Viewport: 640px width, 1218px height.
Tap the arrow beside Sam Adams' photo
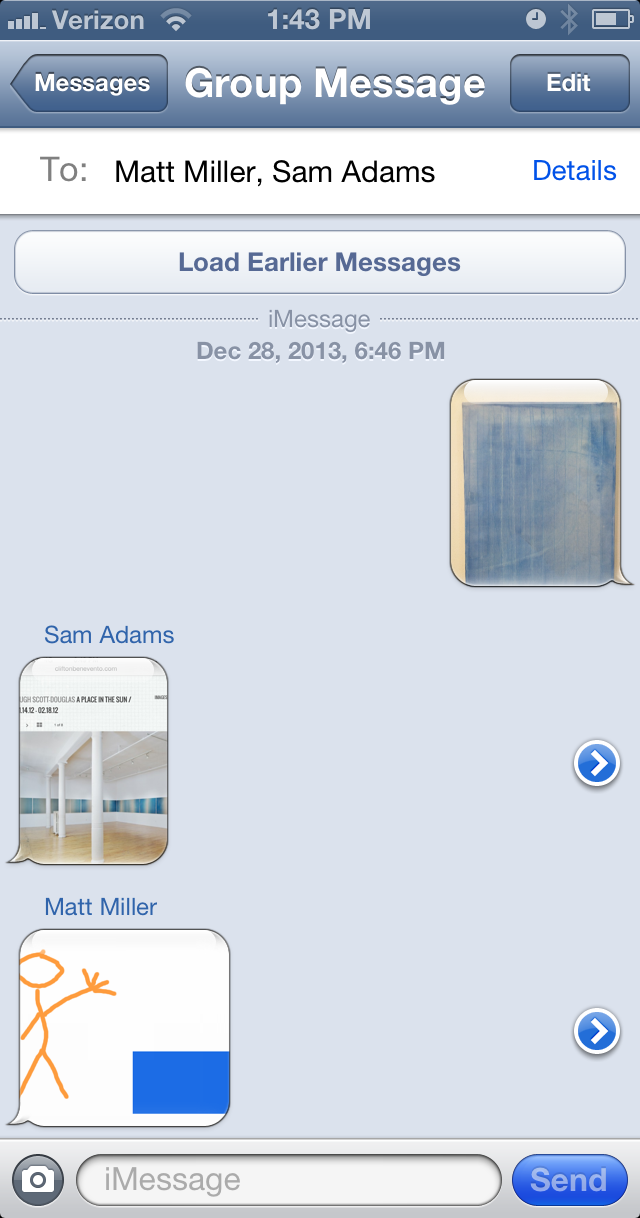coord(597,764)
